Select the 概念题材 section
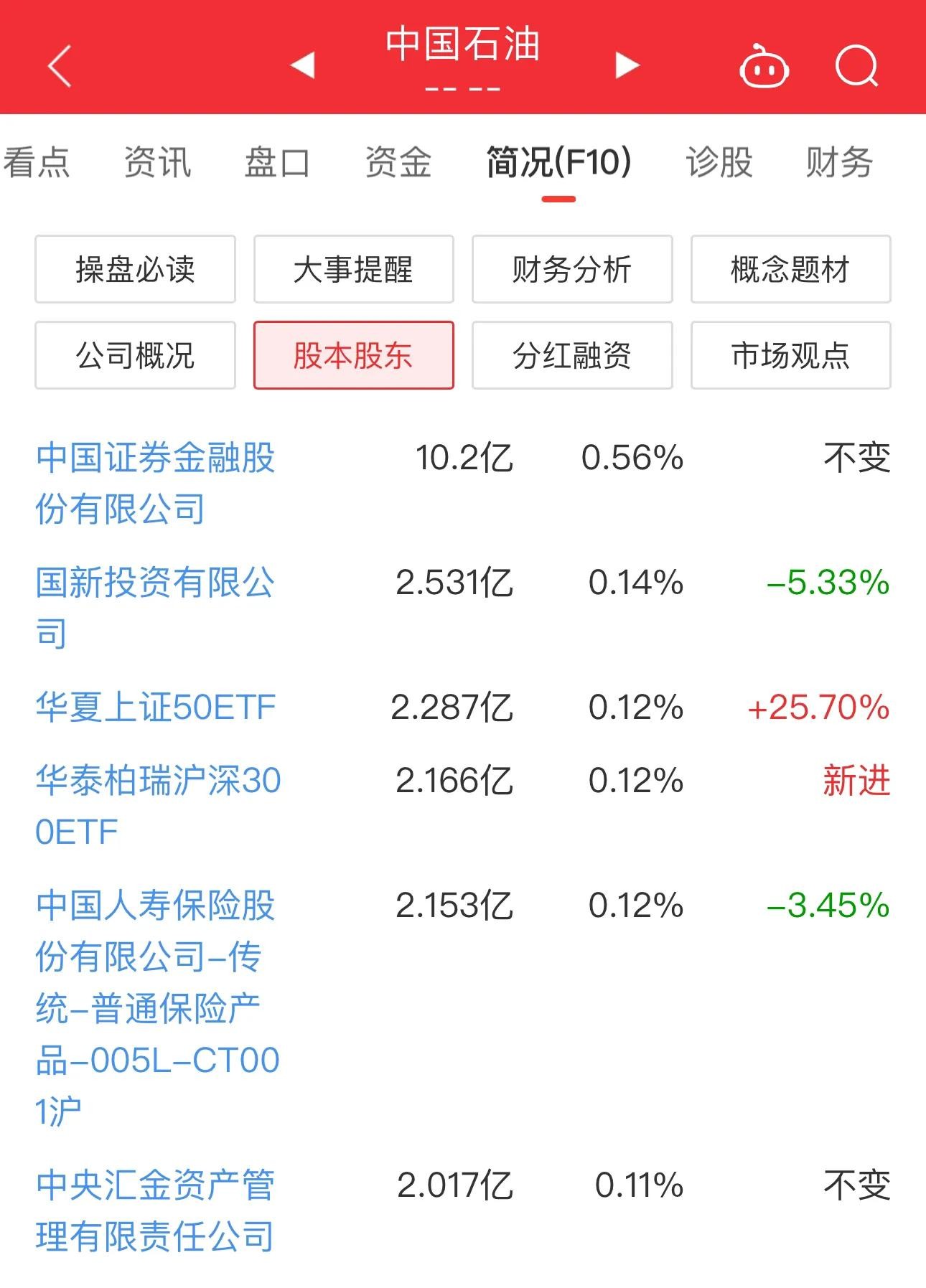Screen dimensions: 926x1288 790,269
